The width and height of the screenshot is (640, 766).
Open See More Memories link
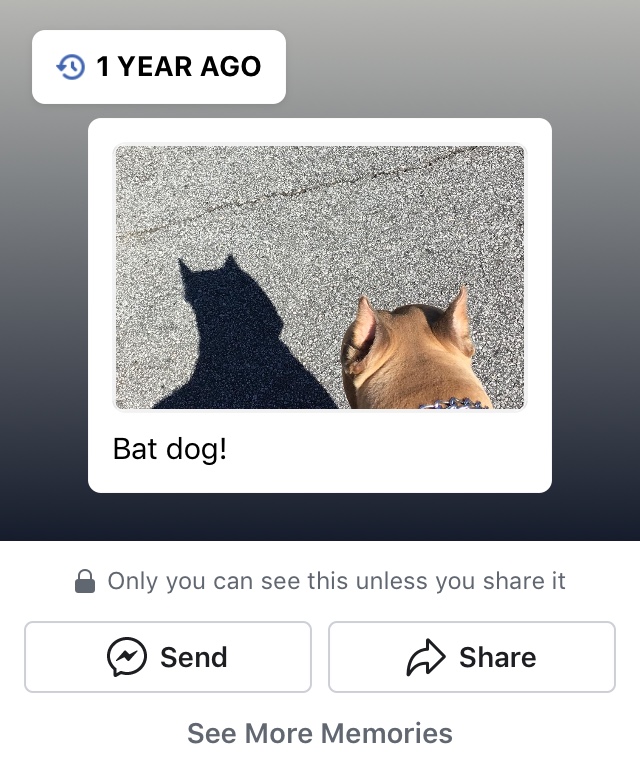pyautogui.click(x=320, y=733)
